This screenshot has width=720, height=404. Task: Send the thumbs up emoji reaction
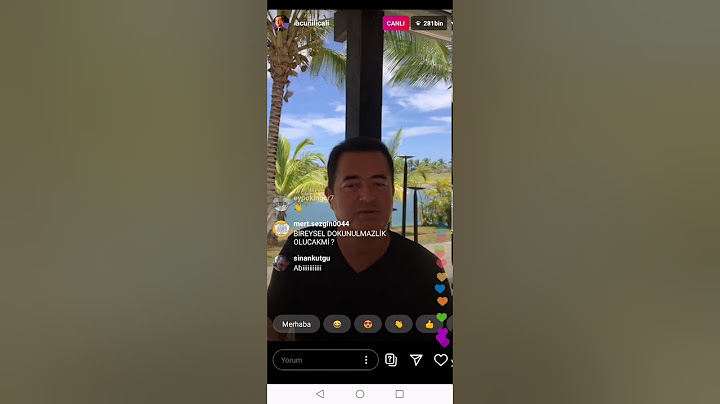click(429, 324)
